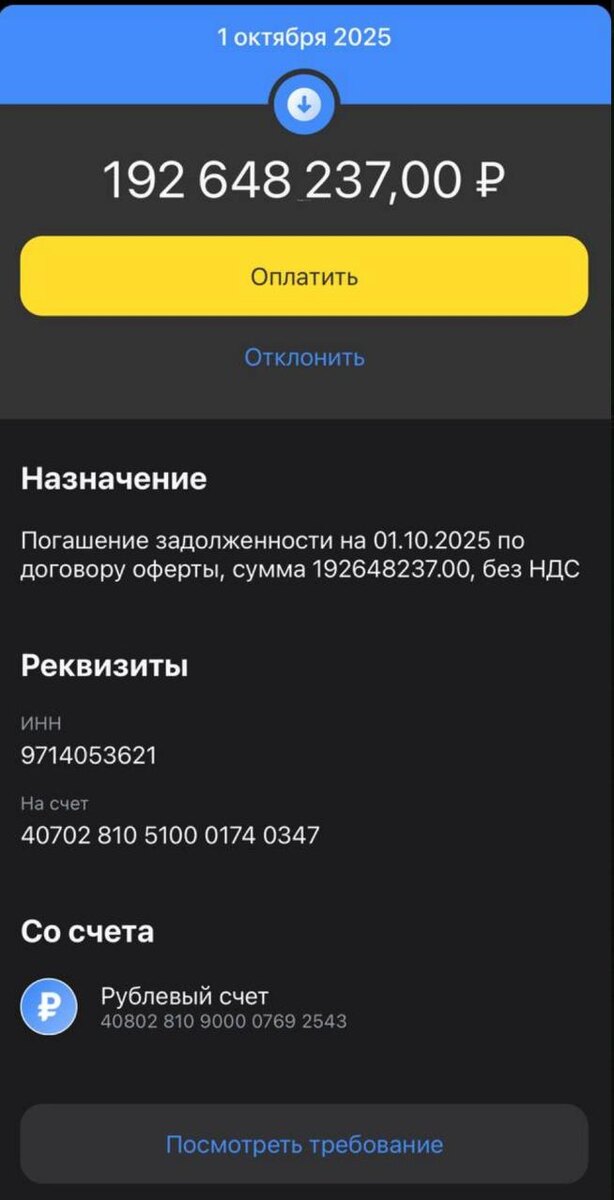Select the Рублевый счет account row
Screen dimensions: 614x1200
(x=304, y=1007)
